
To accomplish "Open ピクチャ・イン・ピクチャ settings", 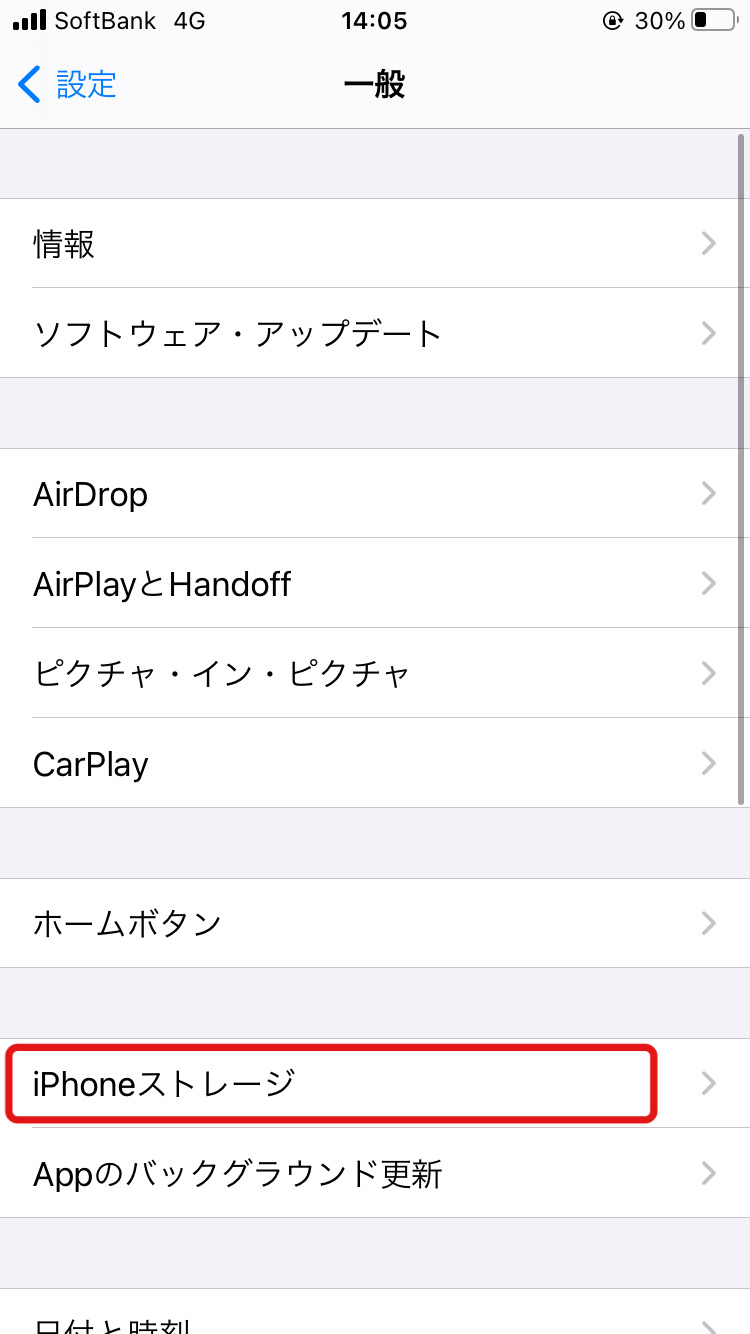I will pyautogui.click(x=375, y=673).
